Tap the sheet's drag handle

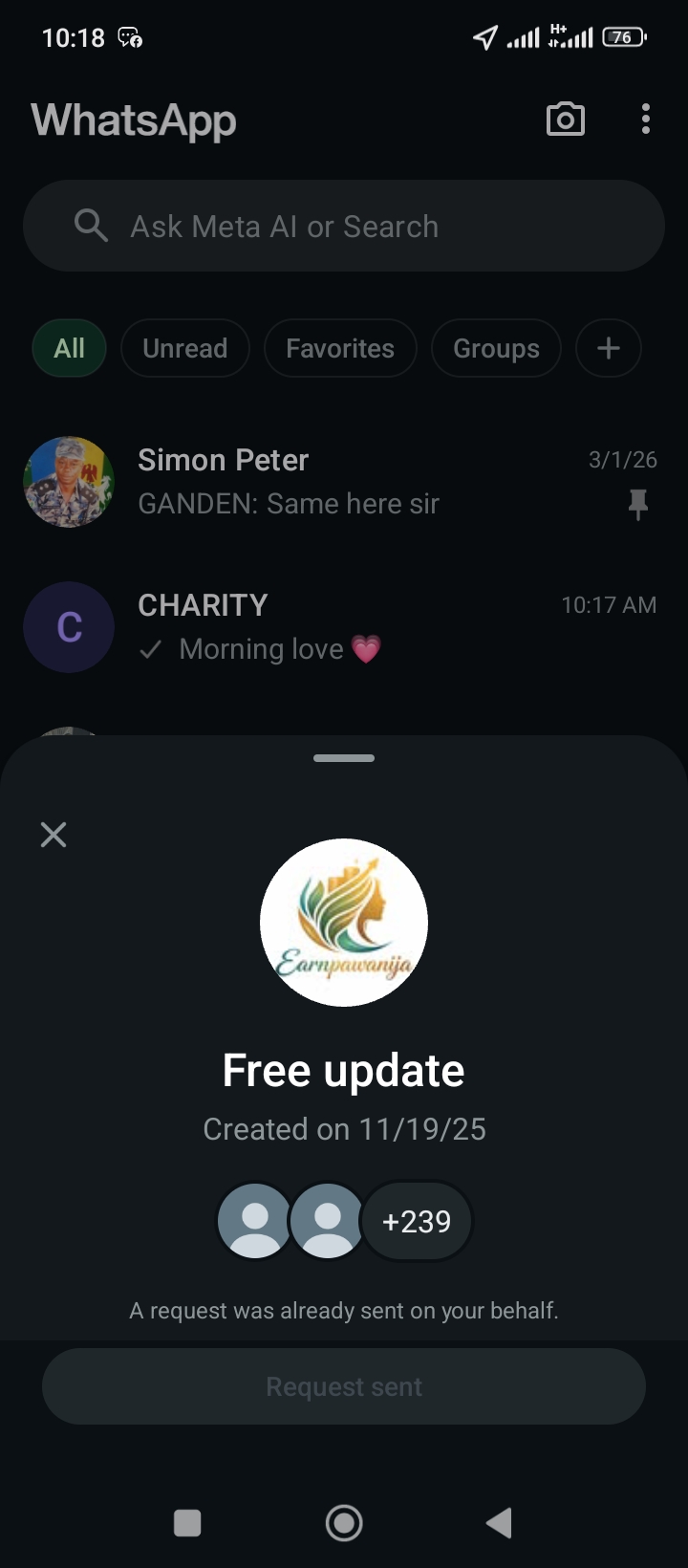coord(344,758)
